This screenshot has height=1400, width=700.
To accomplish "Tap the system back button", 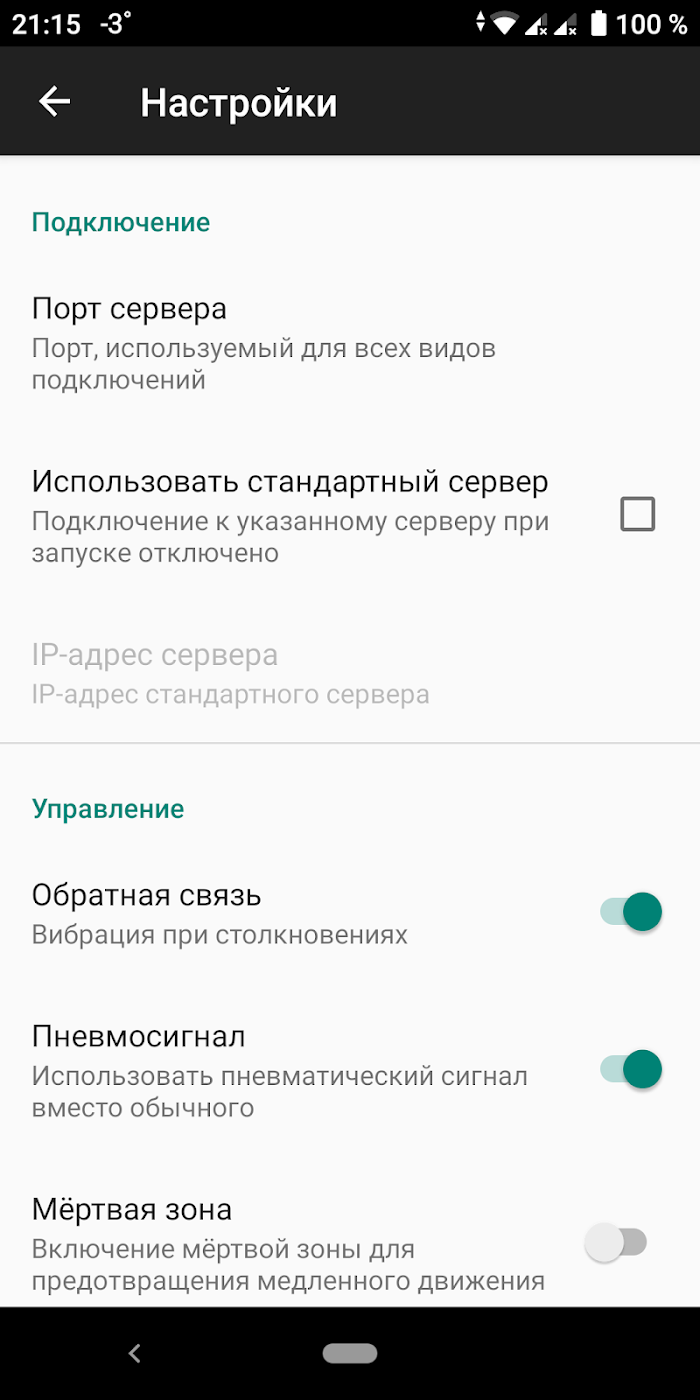I will [x=135, y=1354].
